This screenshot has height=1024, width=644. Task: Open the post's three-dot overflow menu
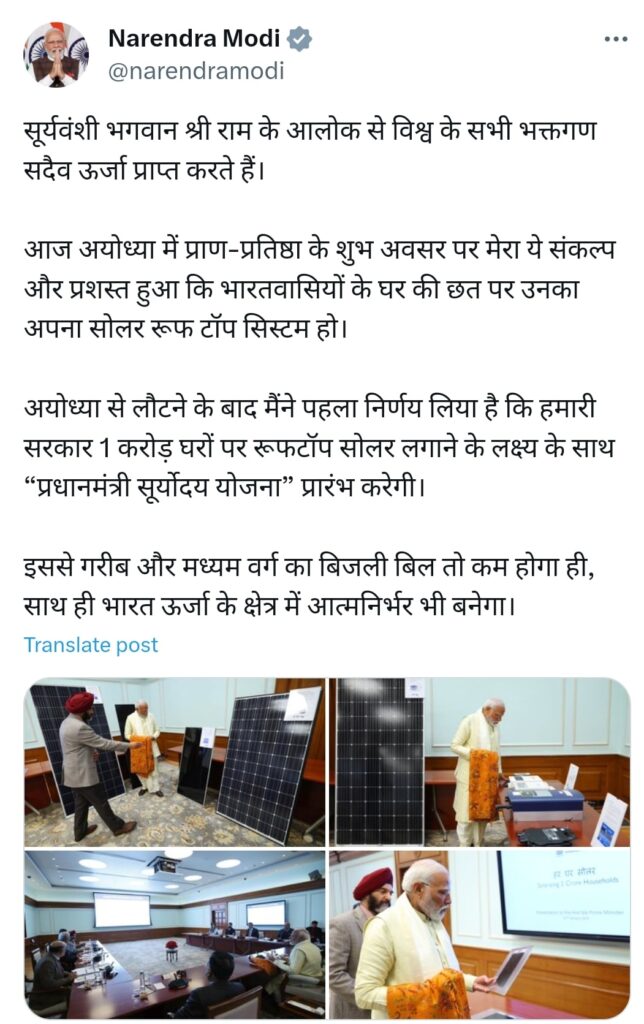(616, 39)
